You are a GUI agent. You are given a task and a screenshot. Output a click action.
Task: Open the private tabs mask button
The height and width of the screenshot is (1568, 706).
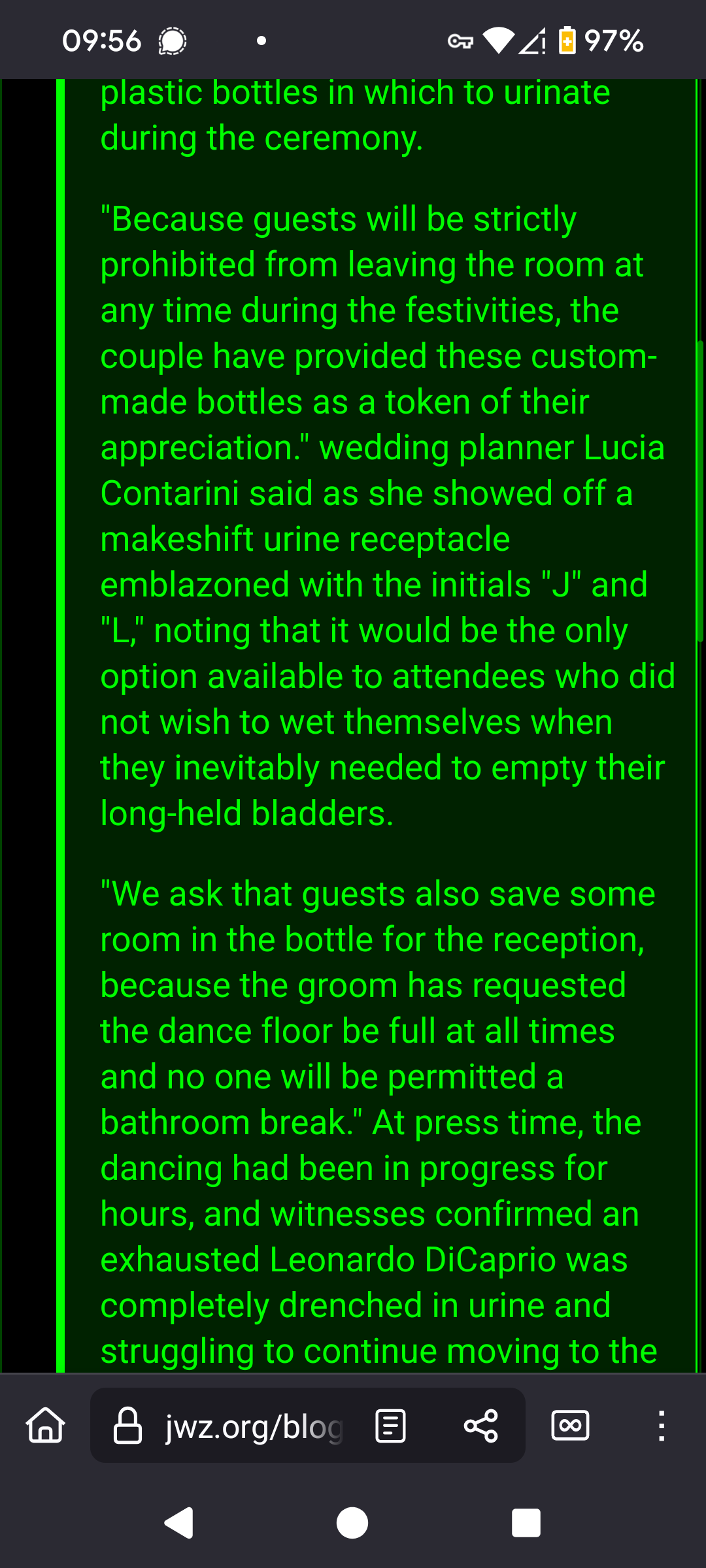570,1426
